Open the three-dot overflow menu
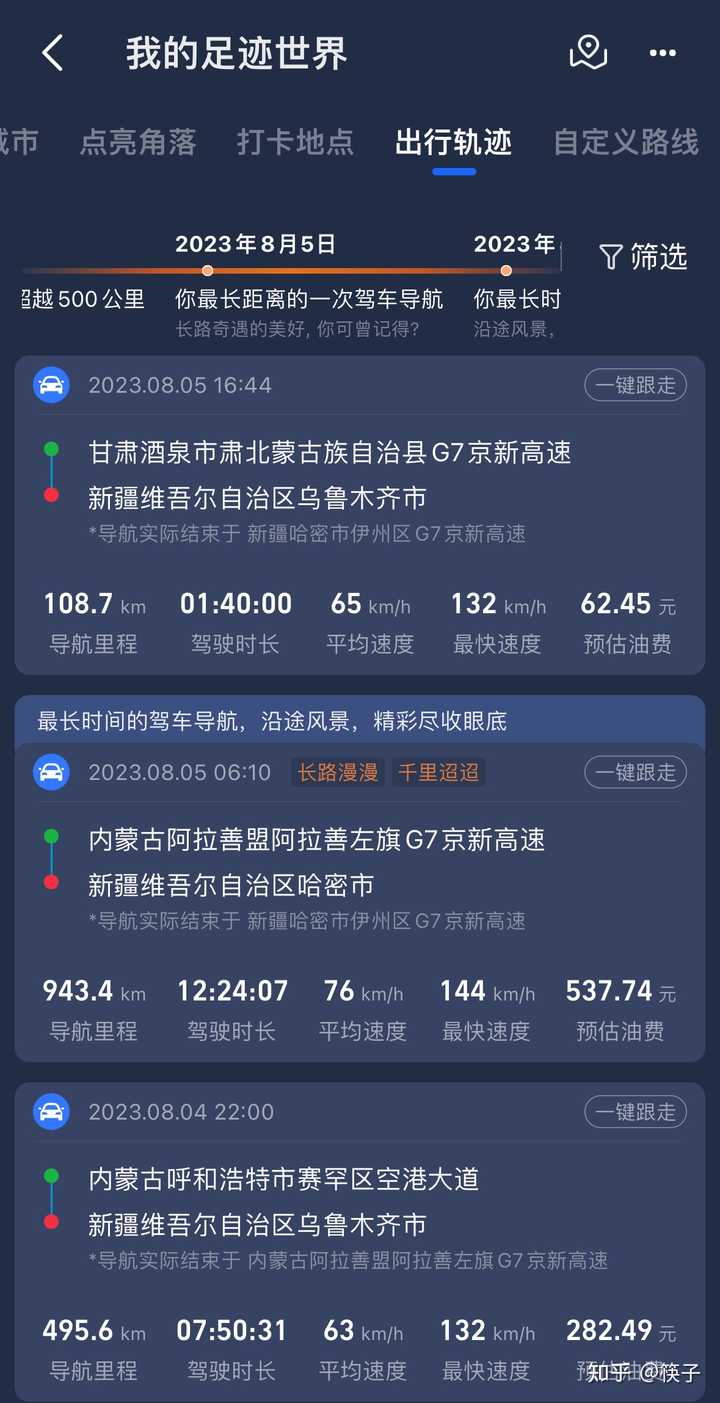720x1403 pixels. (x=663, y=53)
